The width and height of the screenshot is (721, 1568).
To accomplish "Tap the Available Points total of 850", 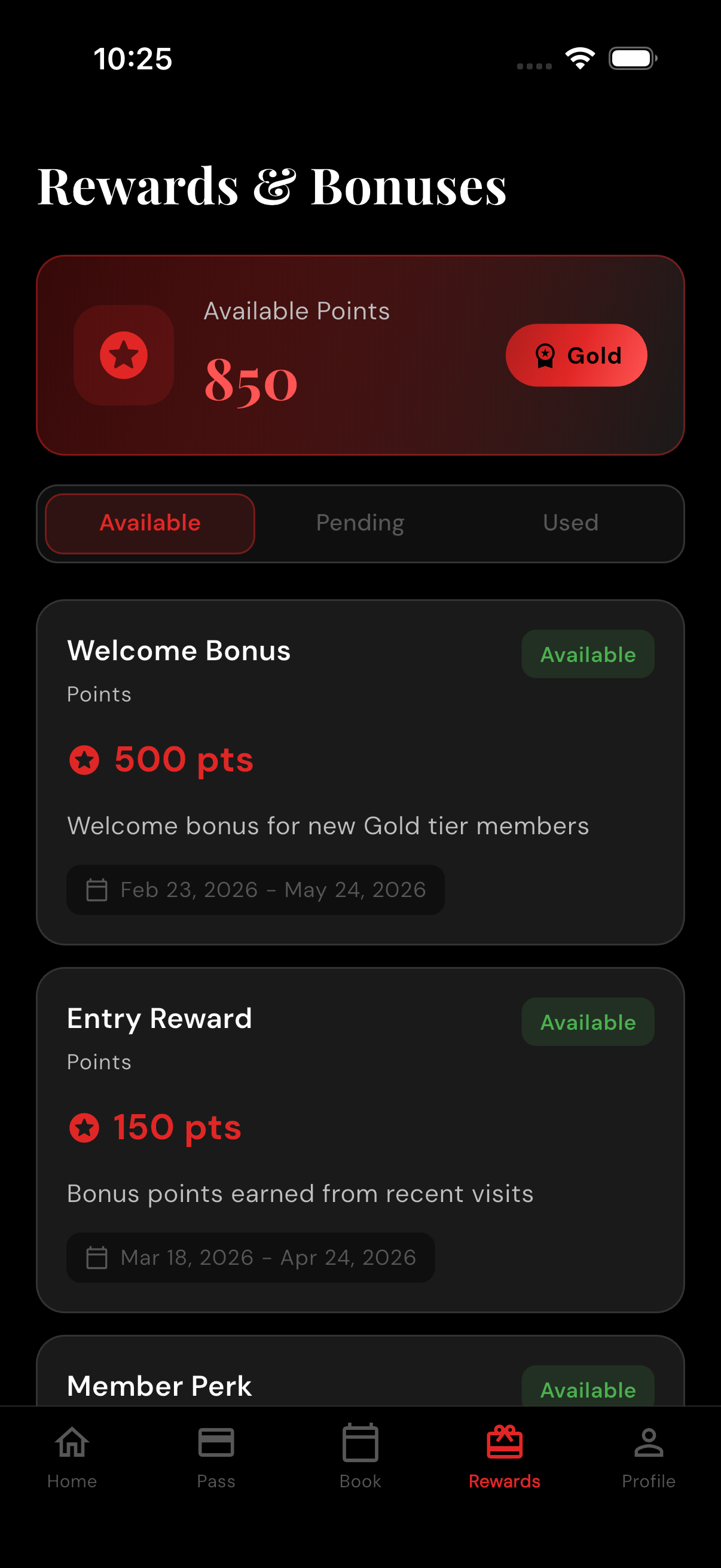I will click(x=250, y=380).
